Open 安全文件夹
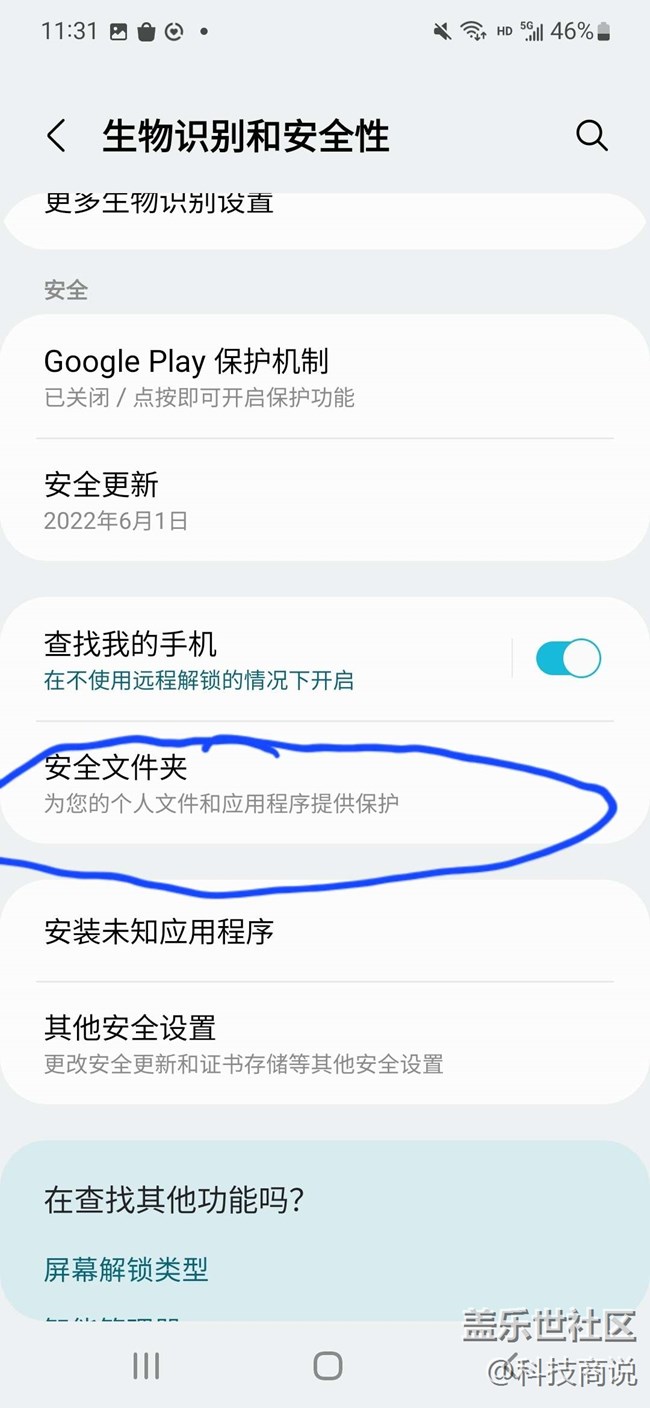The image size is (650, 1408). [x=300, y=783]
